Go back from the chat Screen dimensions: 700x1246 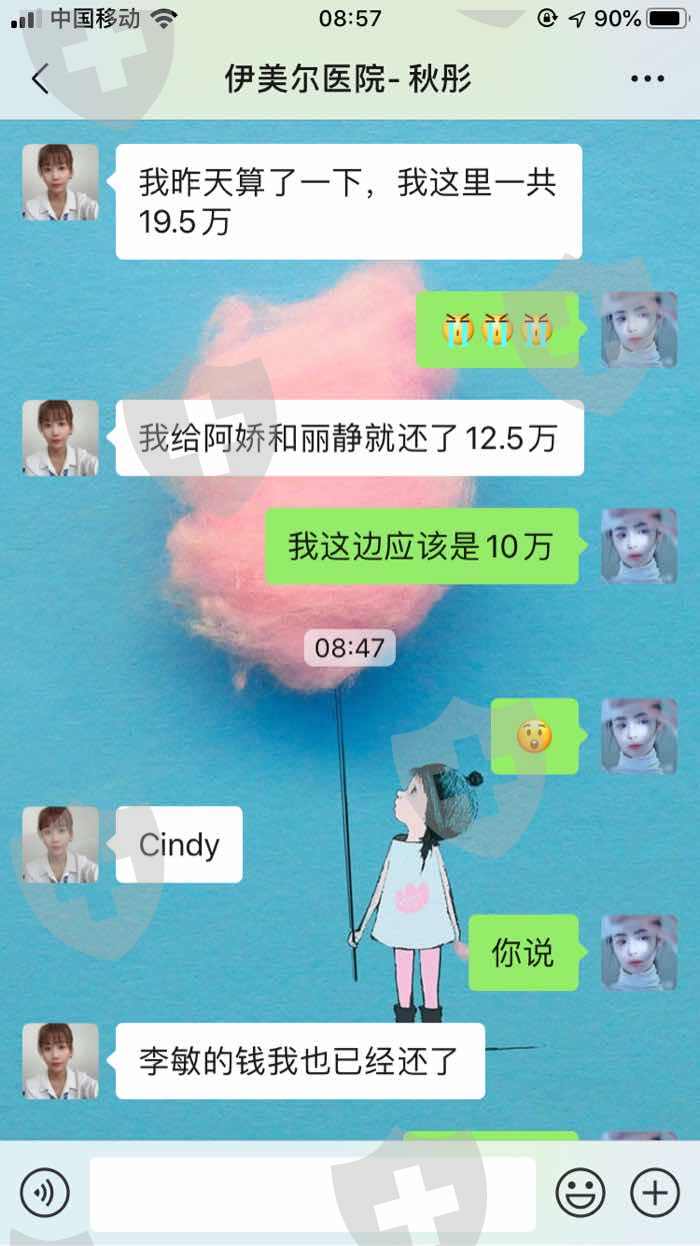click(x=40, y=80)
